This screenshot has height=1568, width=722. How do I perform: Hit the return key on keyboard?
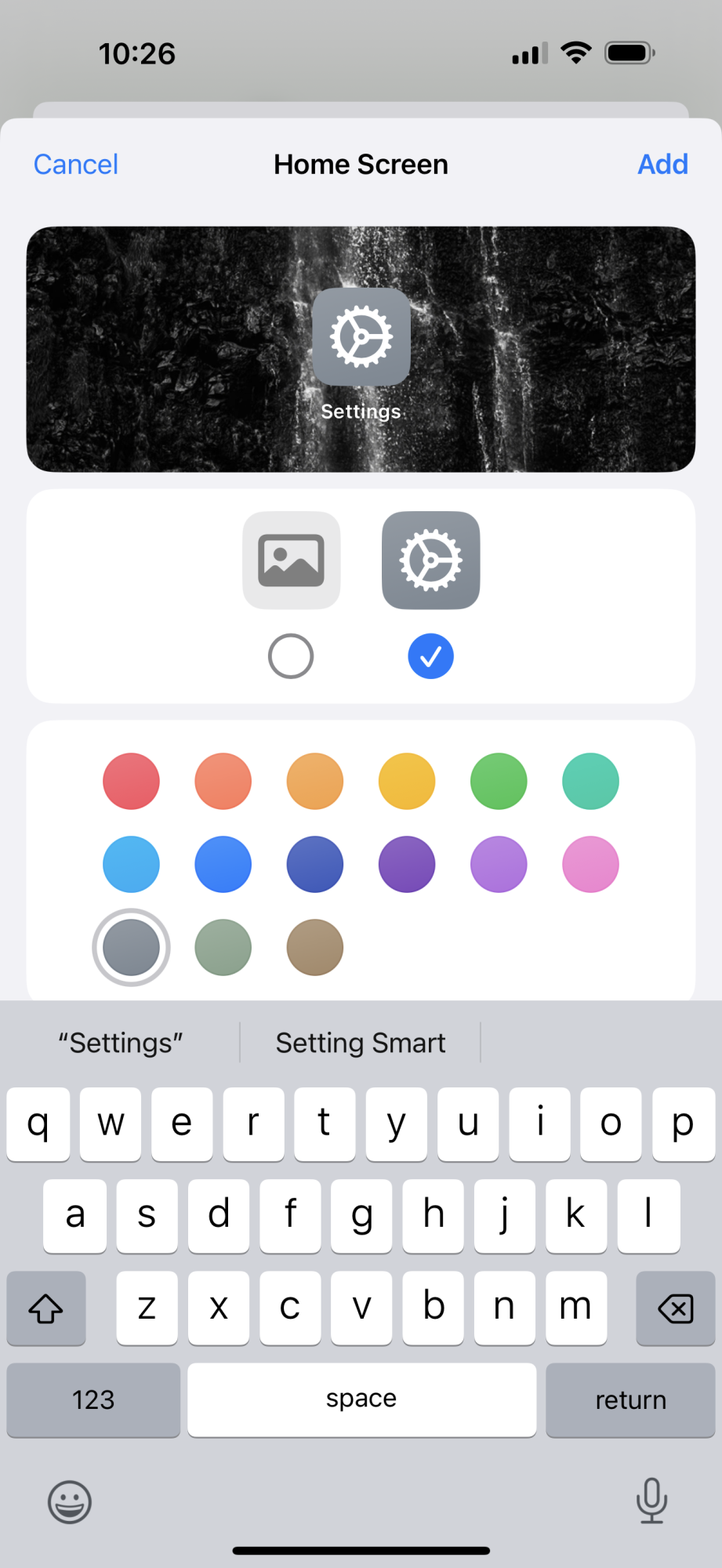pyautogui.click(x=630, y=1400)
